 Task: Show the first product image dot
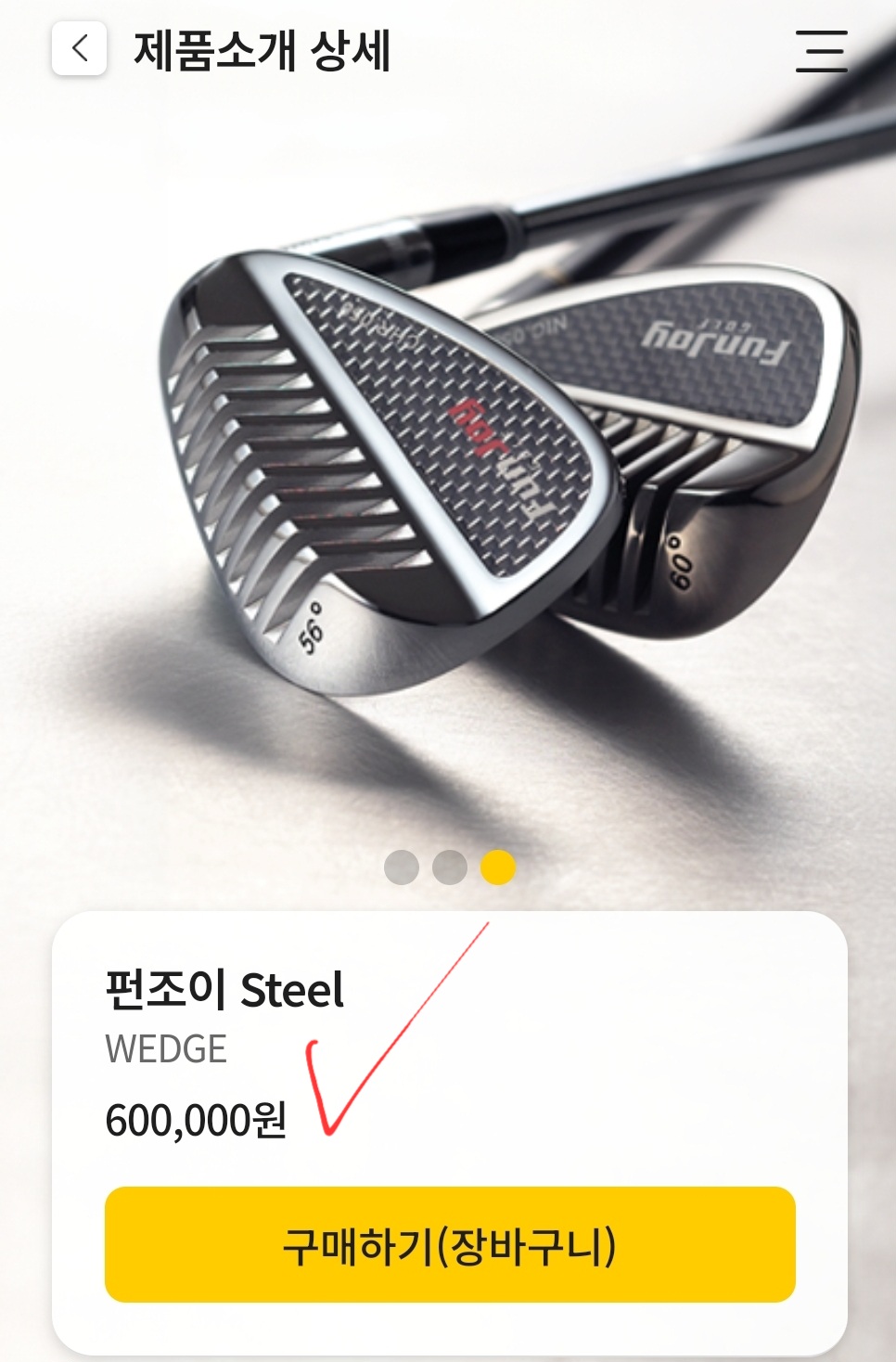tap(402, 867)
